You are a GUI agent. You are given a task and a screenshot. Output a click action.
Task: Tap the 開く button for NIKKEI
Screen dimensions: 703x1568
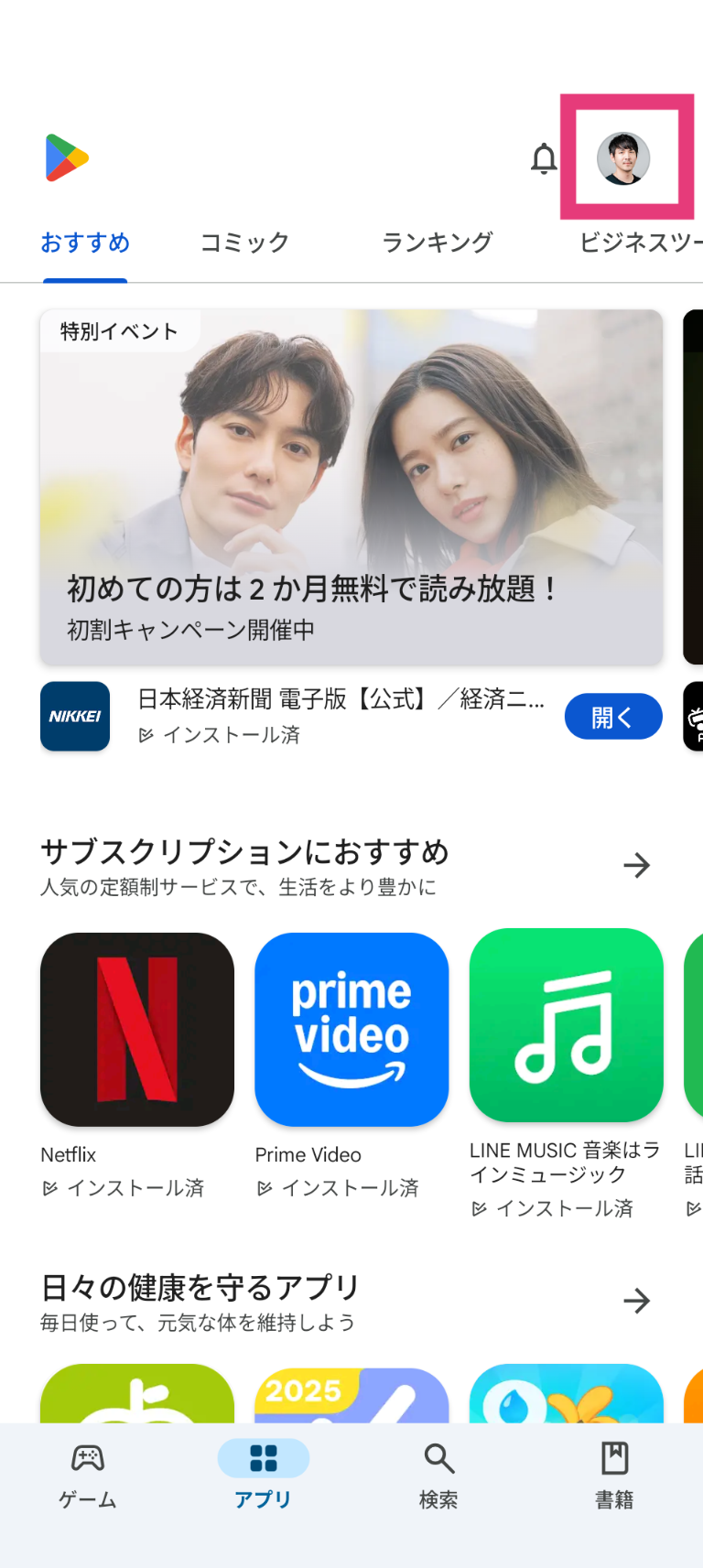[613, 716]
